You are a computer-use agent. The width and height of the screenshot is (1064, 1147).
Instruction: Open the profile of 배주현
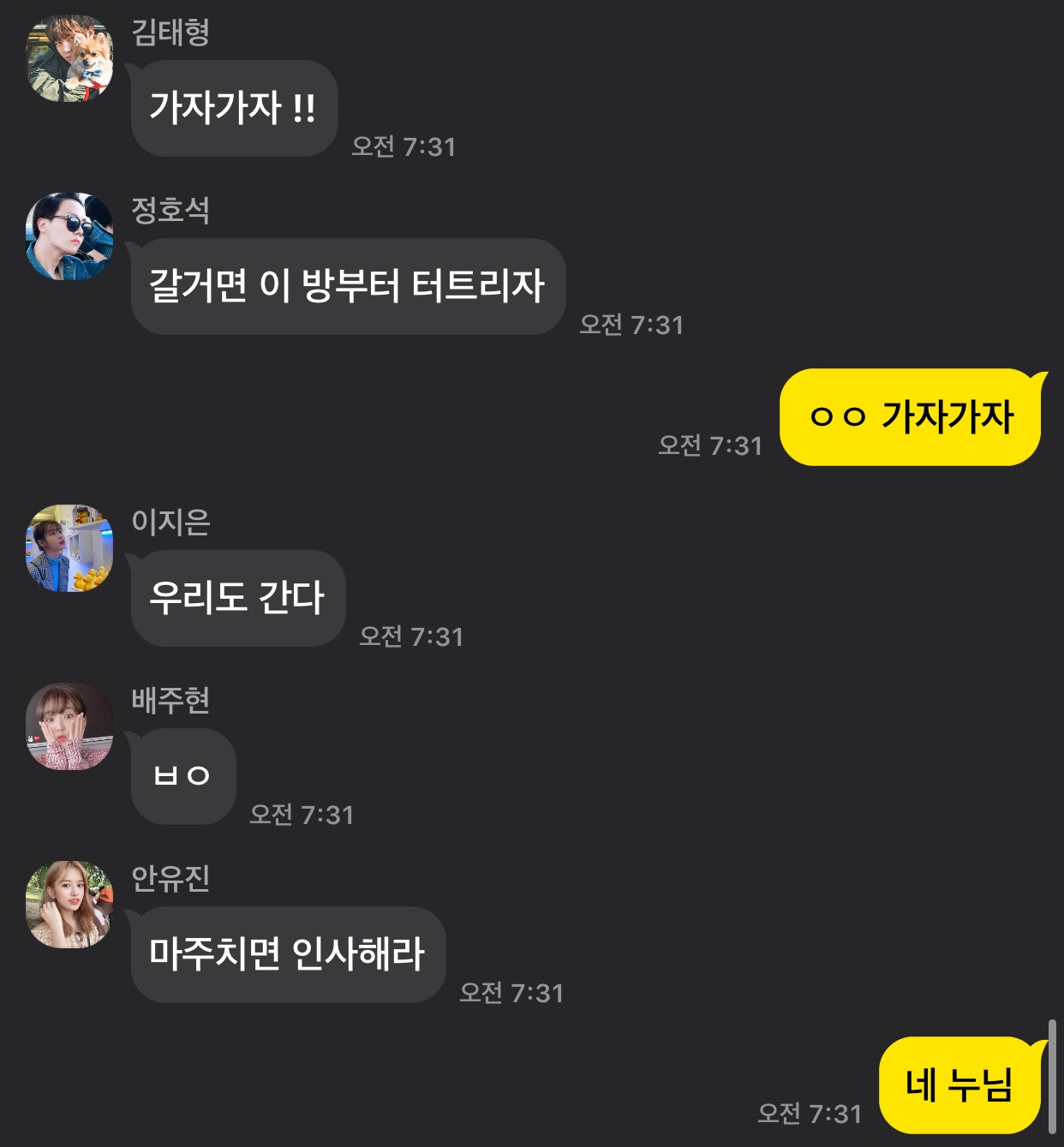(69, 726)
